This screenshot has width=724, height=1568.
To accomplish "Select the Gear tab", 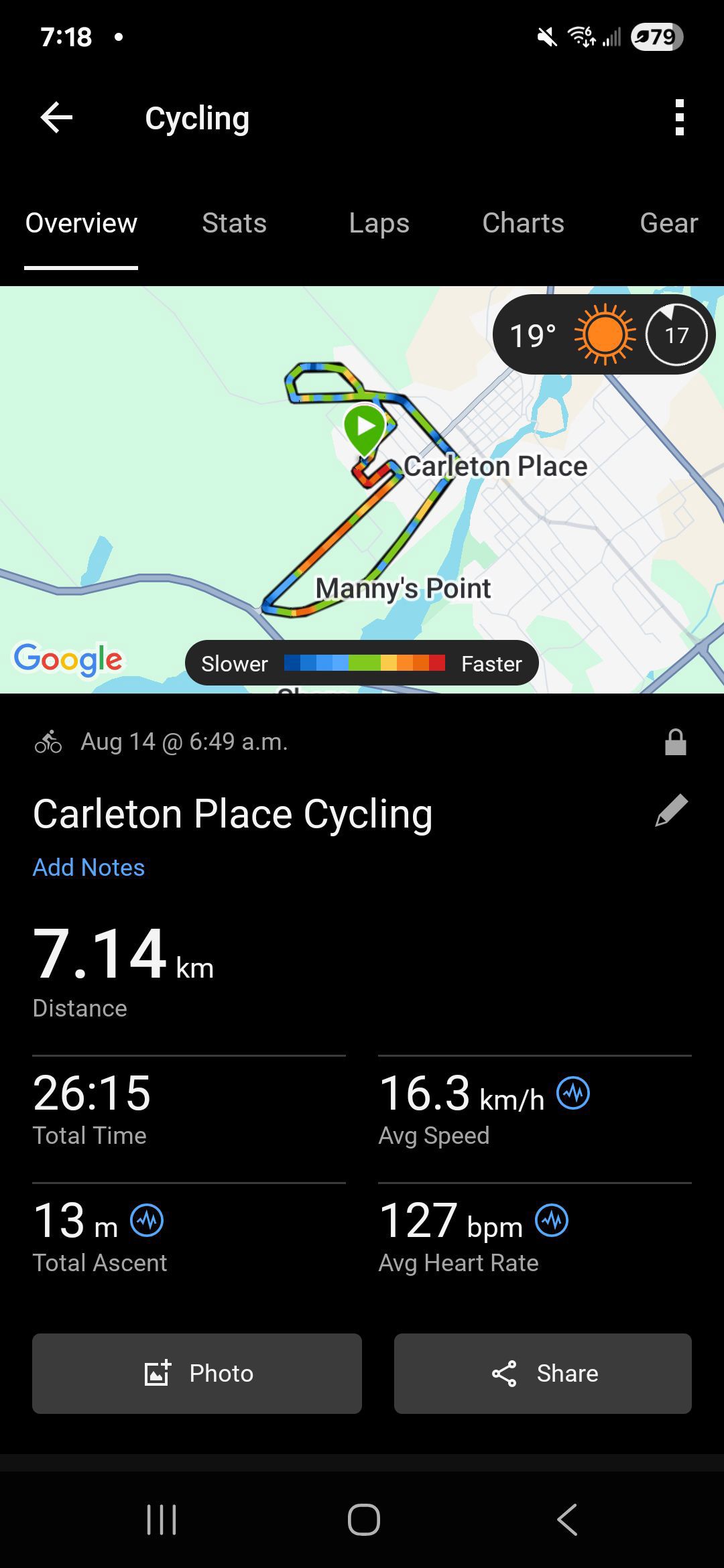I will pos(669,223).
